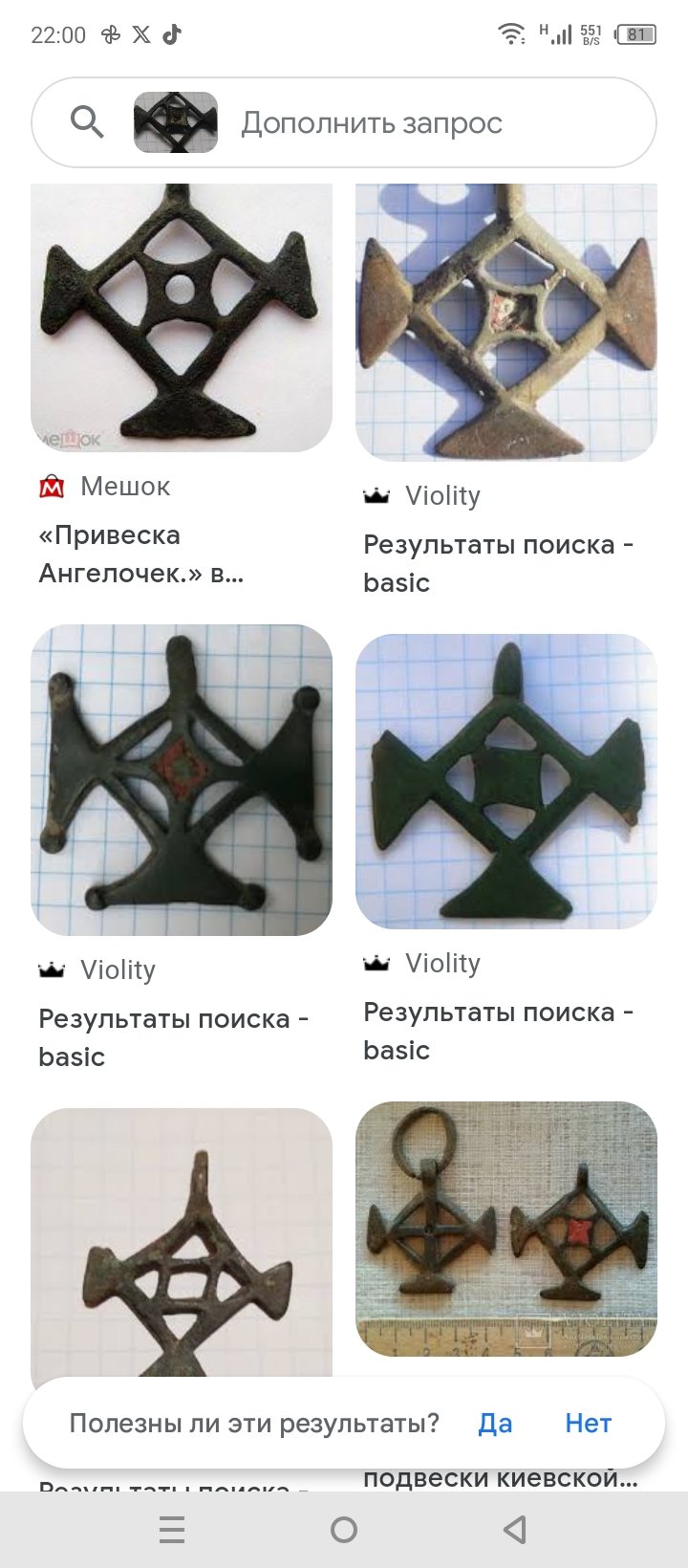
Task: Go to the home screen via navigation bar
Action: (x=344, y=1530)
